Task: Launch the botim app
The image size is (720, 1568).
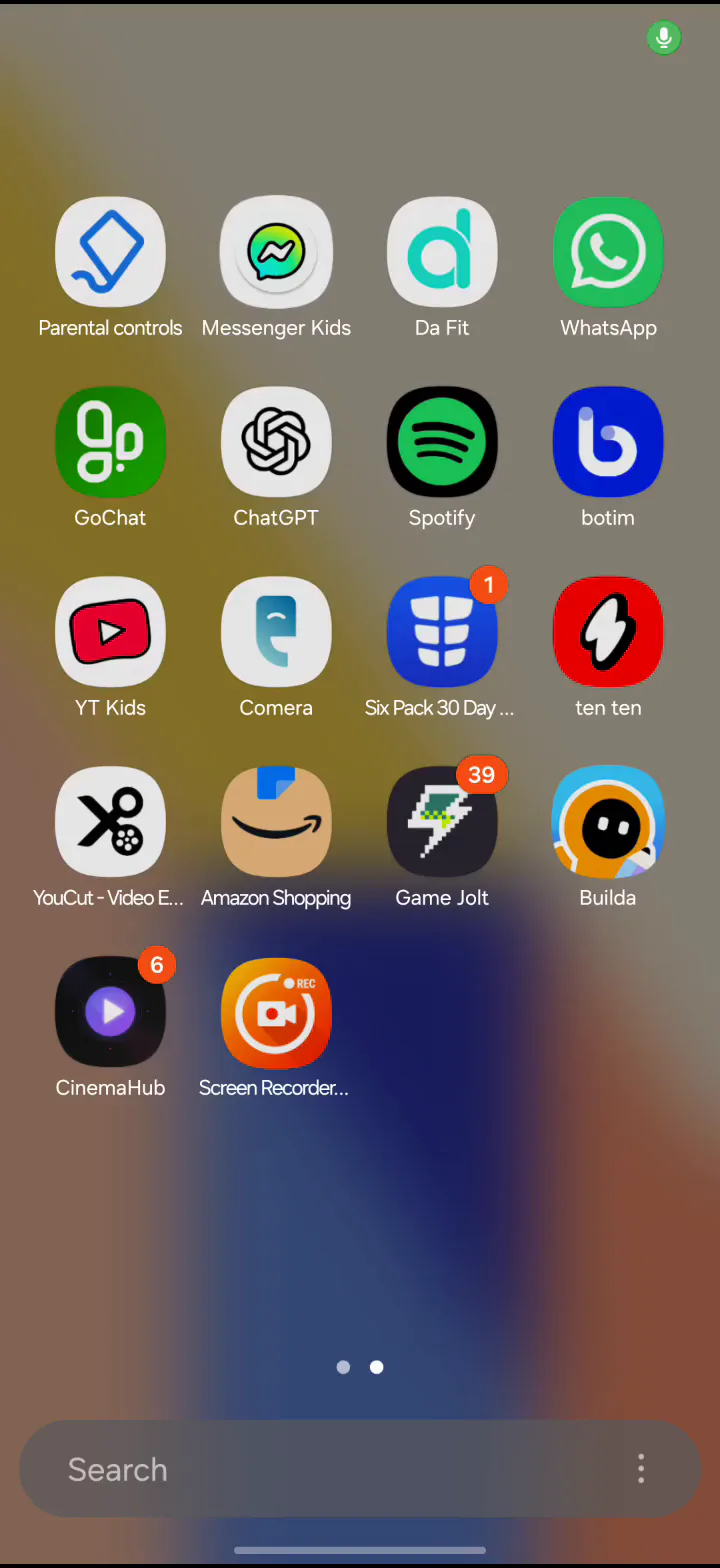Action: point(608,442)
